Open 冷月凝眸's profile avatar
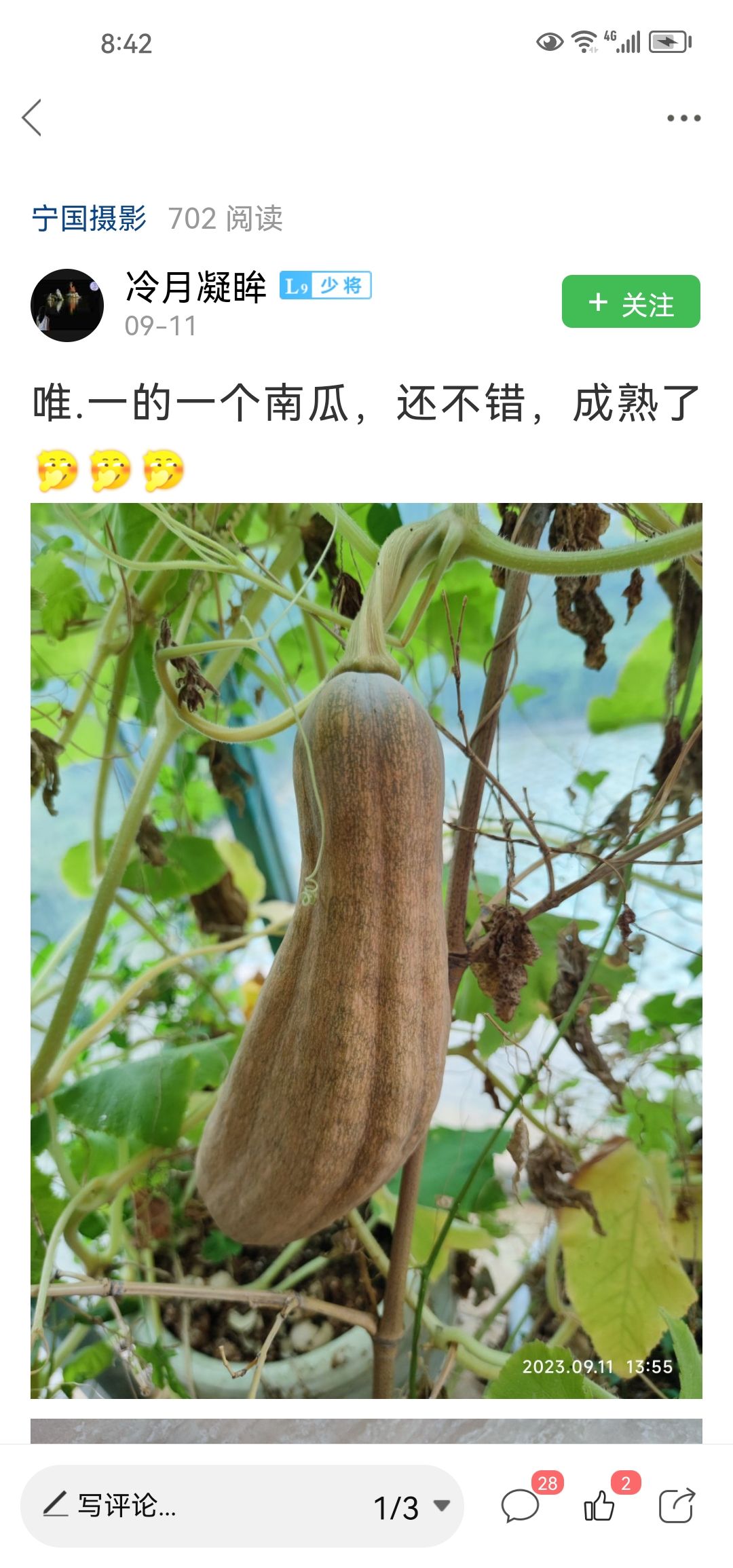This screenshot has width=733, height=1568. [67, 305]
